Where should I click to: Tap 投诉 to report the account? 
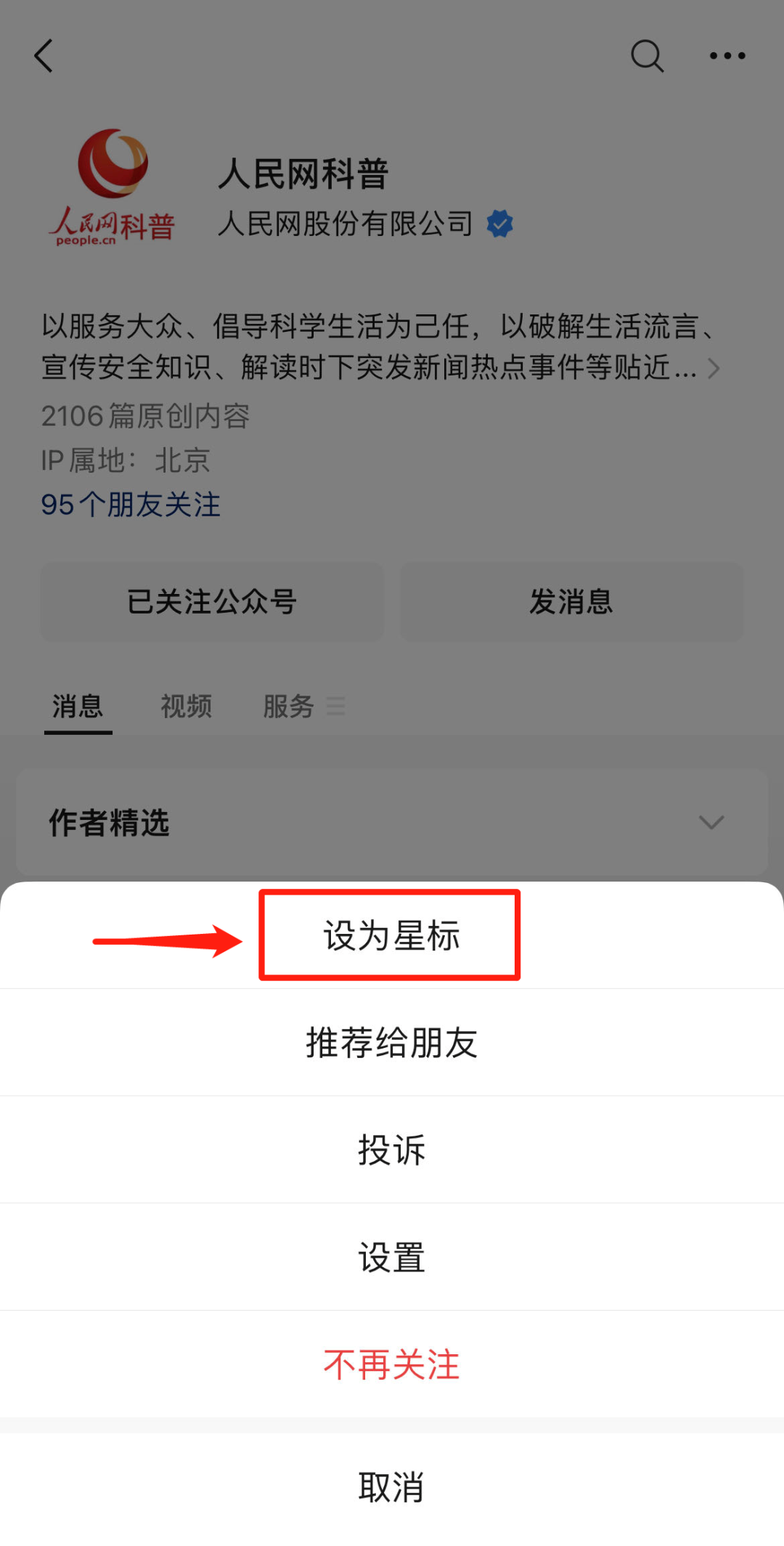pyautogui.click(x=391, y=1150)
